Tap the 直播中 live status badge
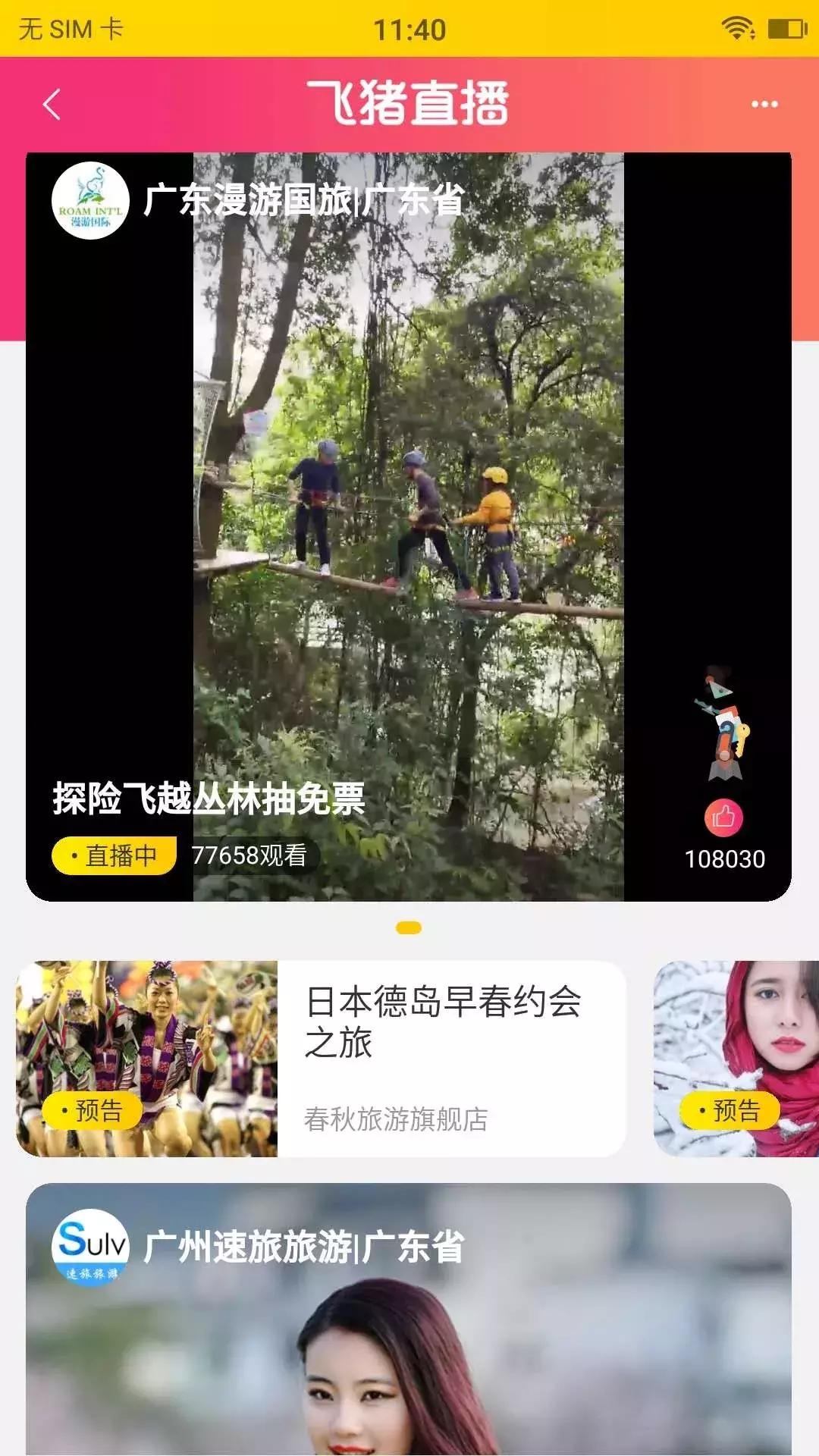The image size is (819, 1456). [x=114, y=856]
